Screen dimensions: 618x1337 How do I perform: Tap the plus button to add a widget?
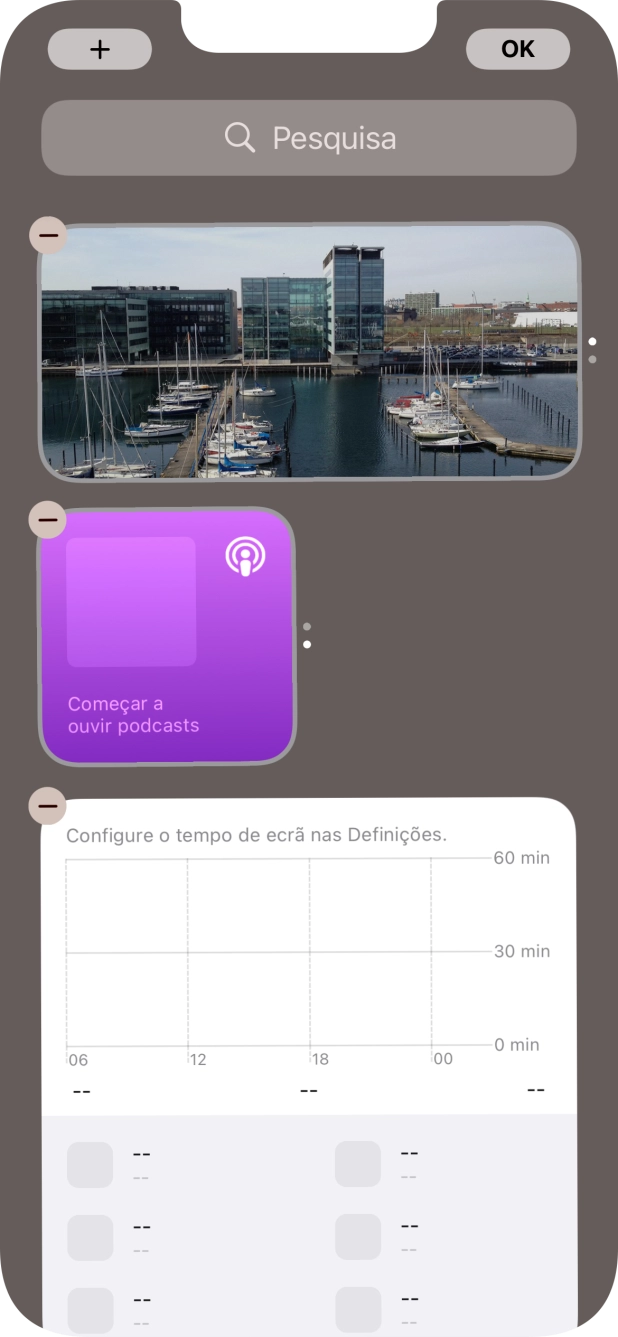click(x=100, y=49)
